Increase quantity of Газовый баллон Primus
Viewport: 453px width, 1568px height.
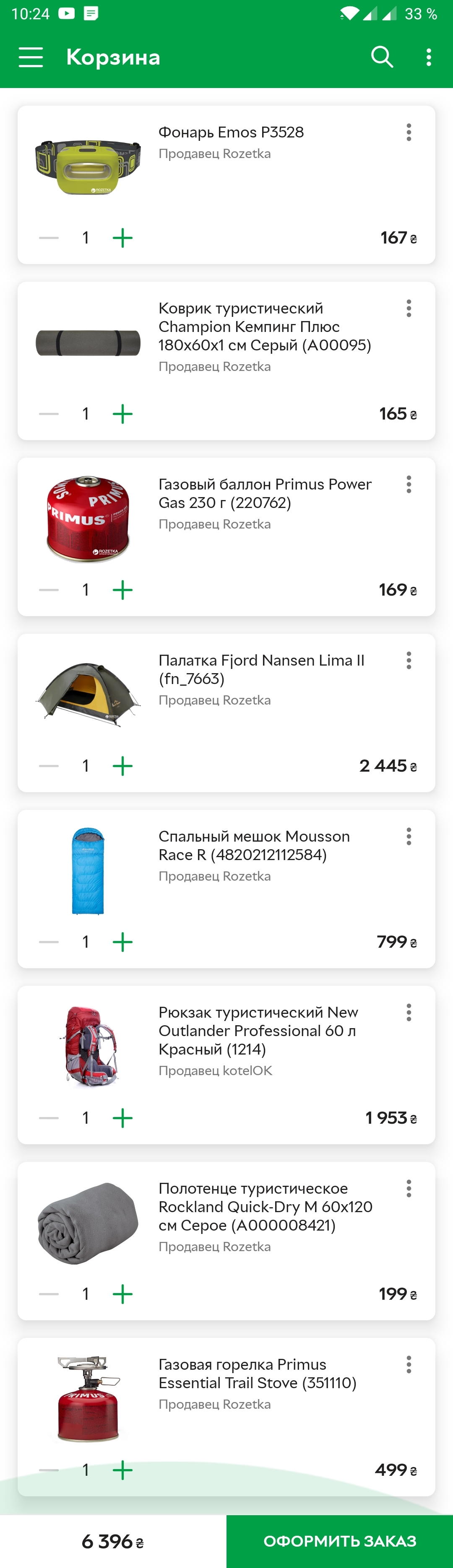pos(122,590)
